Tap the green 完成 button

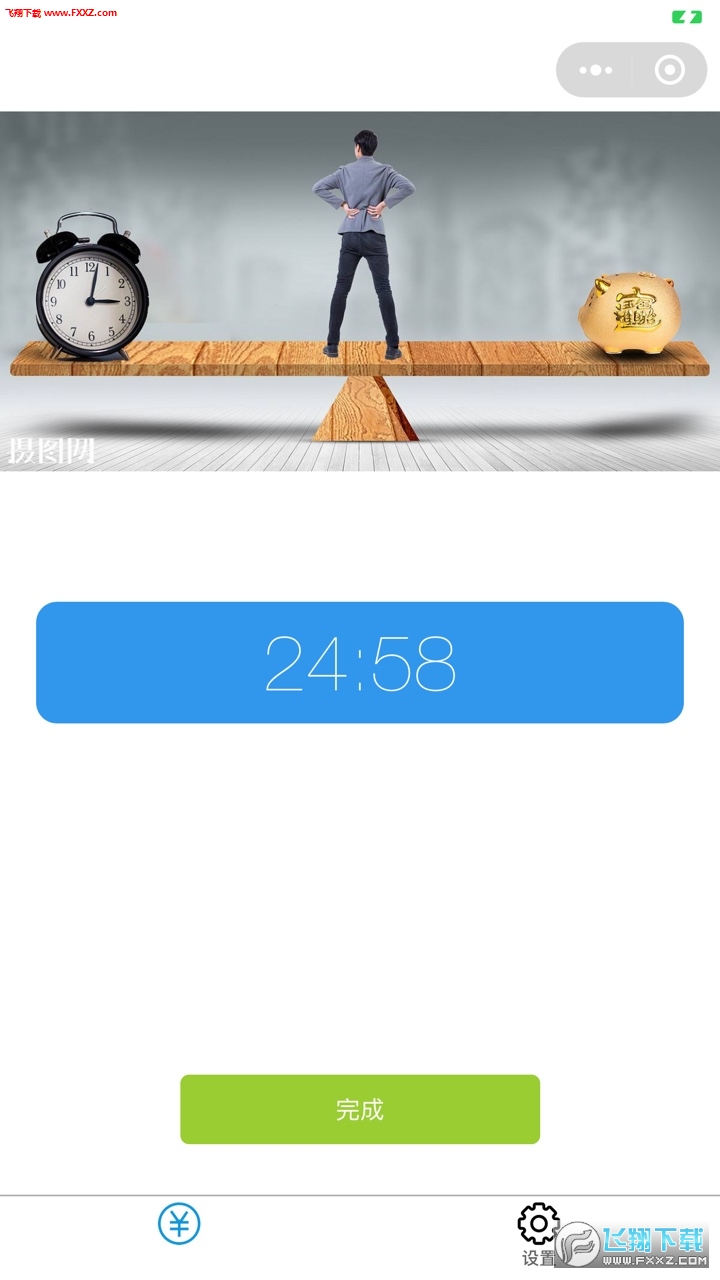click(360, 1109)
